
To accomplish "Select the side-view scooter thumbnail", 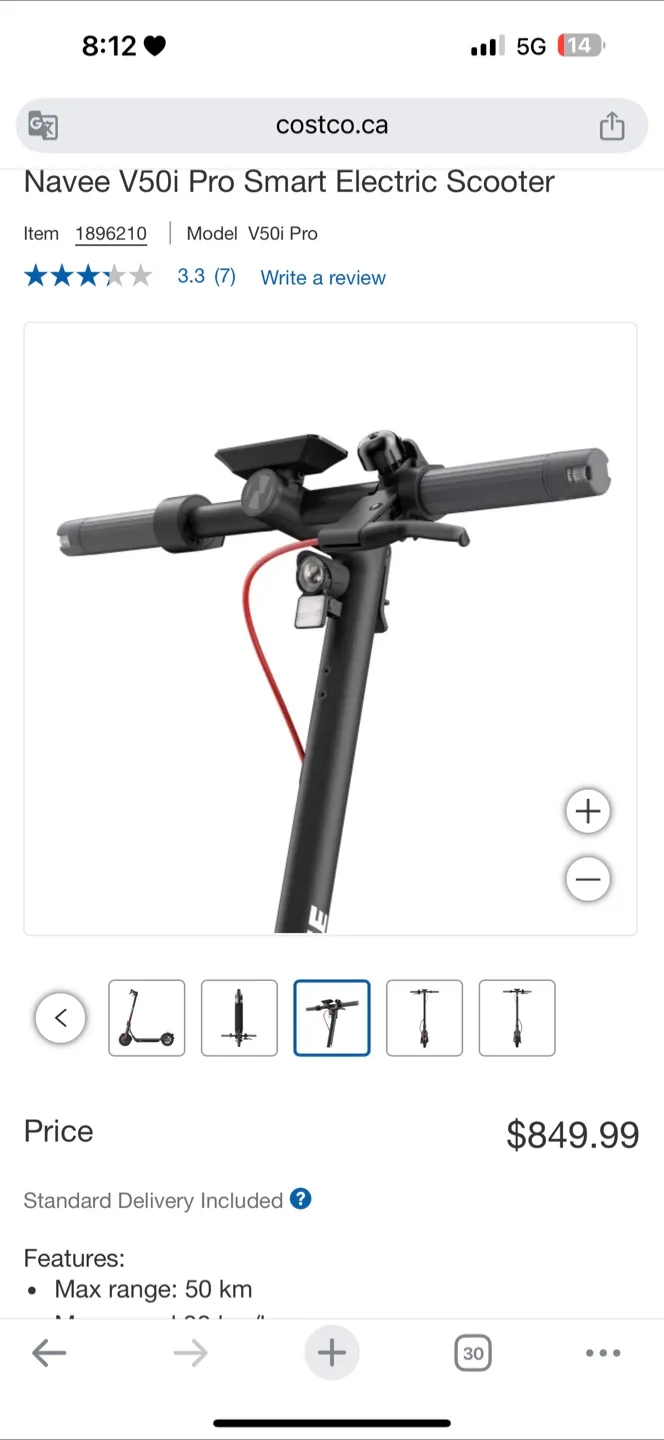I will [x=147, y=1018].
